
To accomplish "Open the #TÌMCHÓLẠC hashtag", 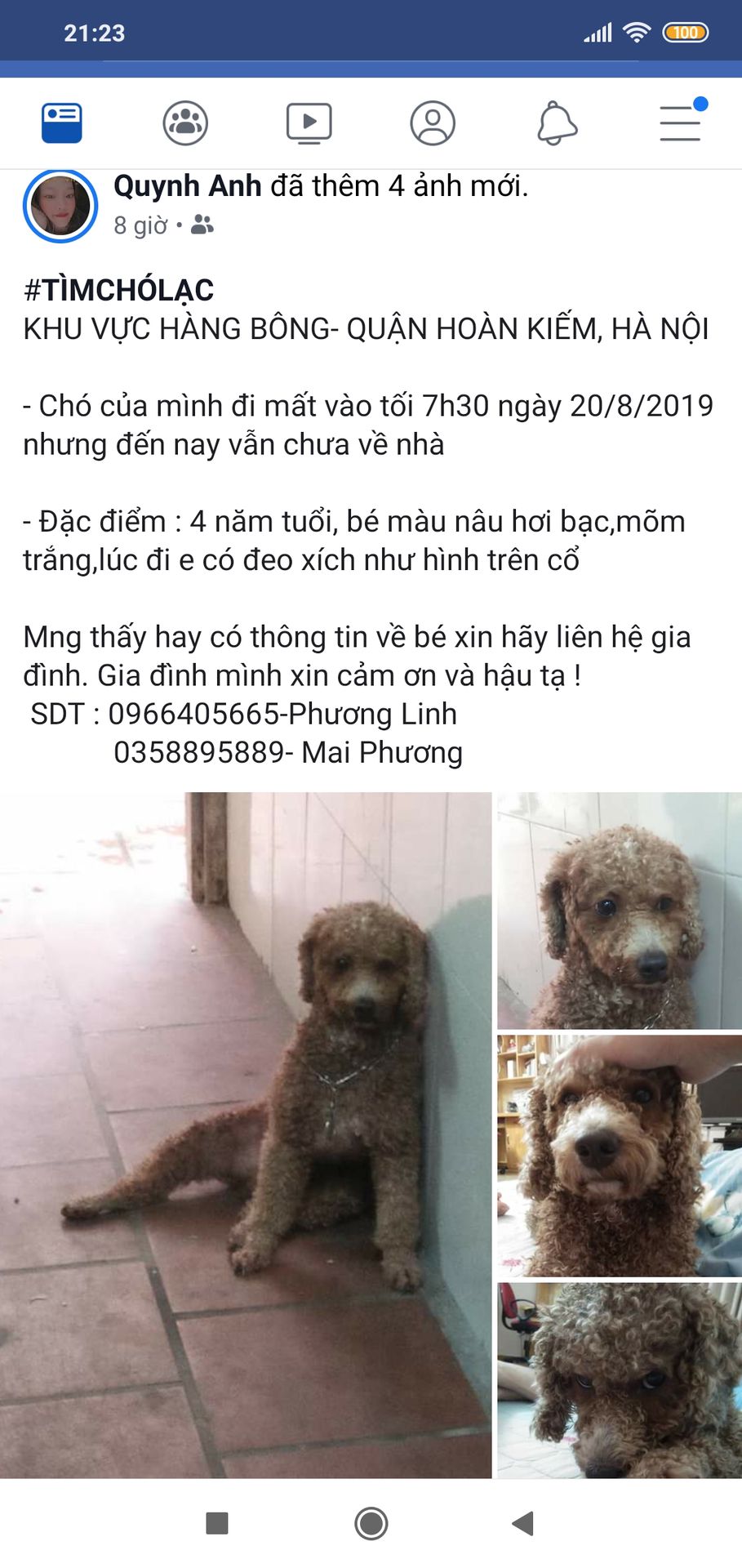I will tap(119, 290).
